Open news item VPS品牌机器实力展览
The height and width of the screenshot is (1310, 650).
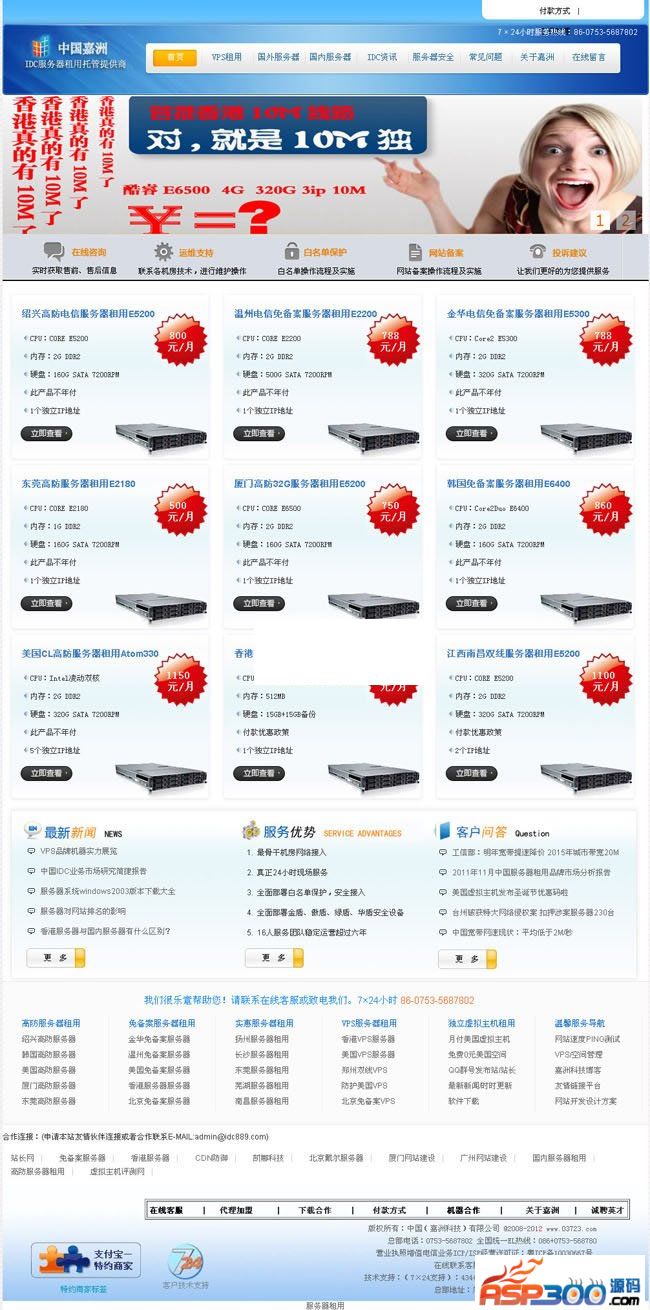(78, 851)
